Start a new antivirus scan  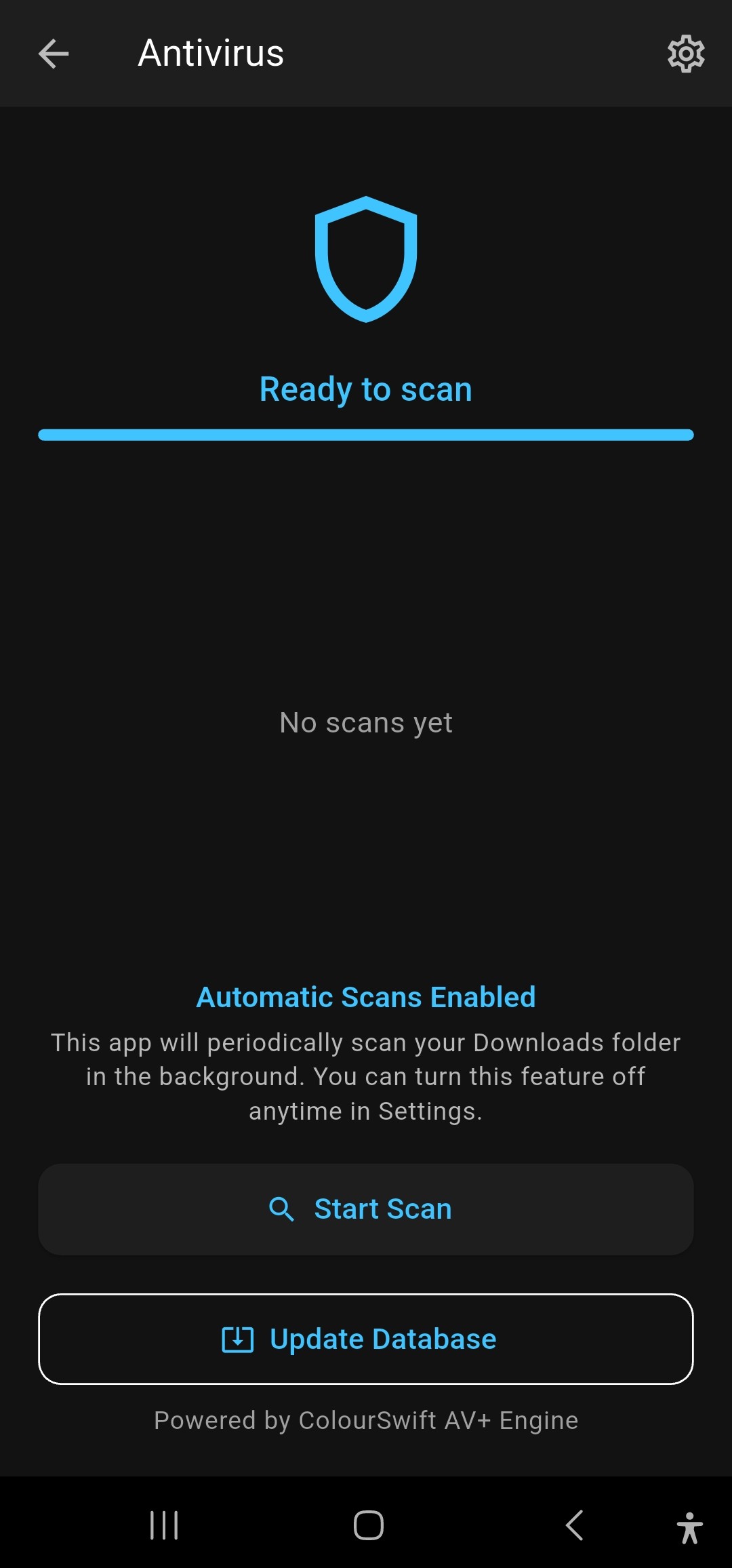pyautogui.click(x=366, y=1209)
